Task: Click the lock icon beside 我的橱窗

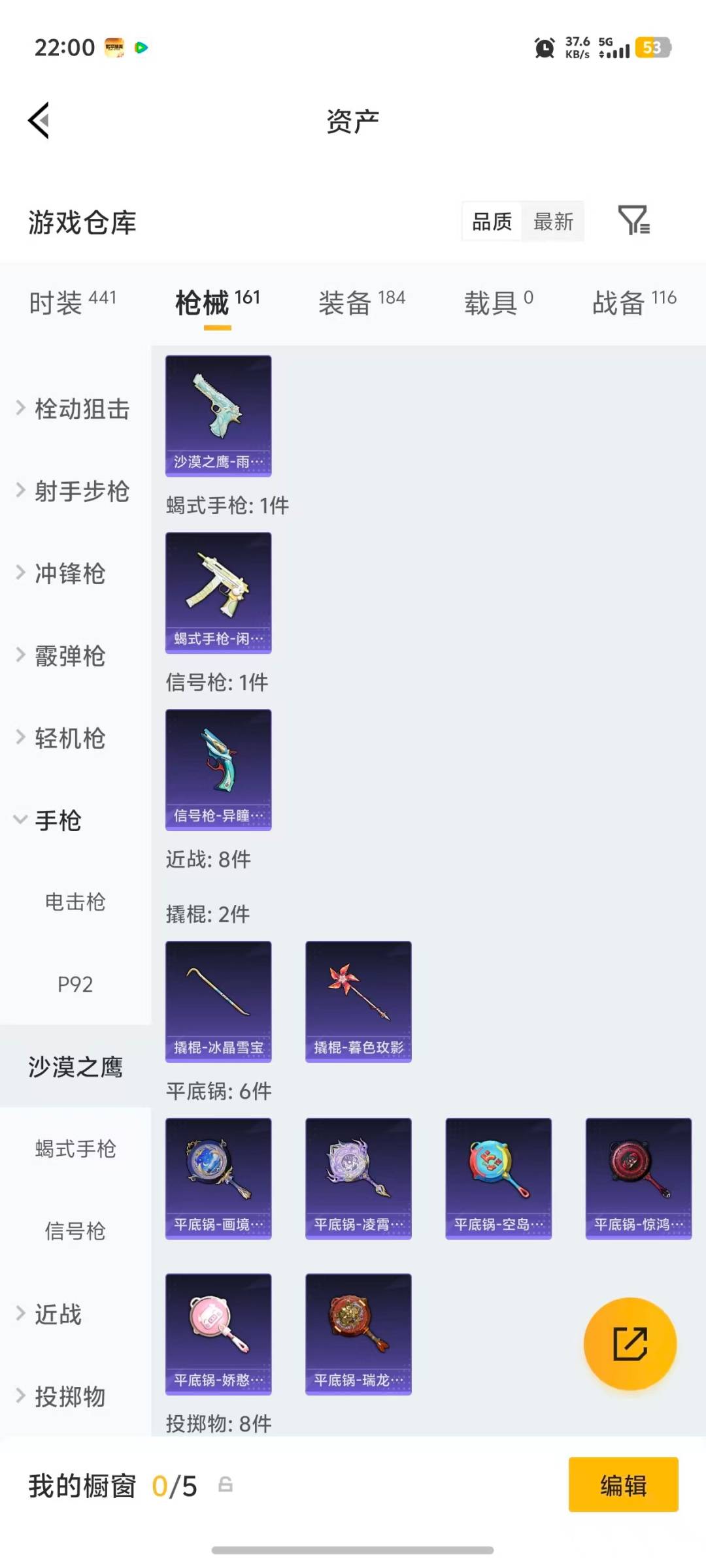Action: [x=226, y=1486]
